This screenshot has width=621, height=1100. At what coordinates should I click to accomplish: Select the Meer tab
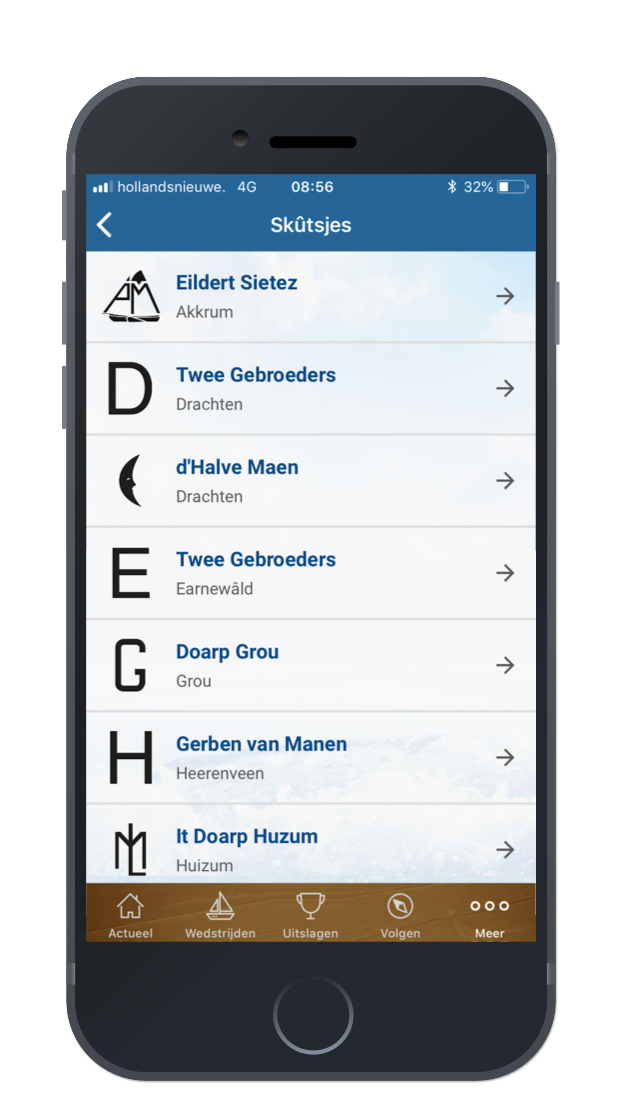(489, 915)
